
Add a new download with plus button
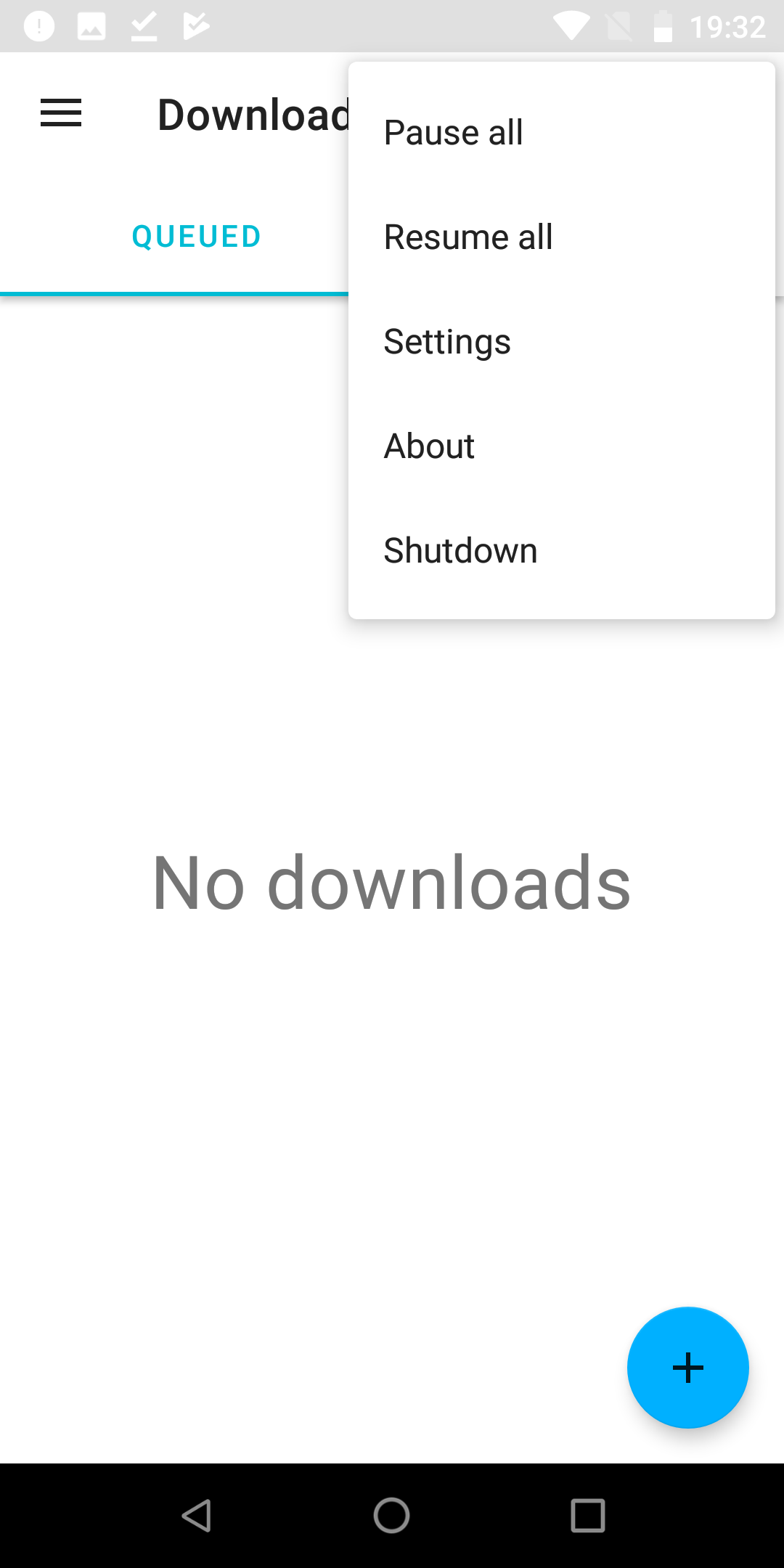point(687,1368)
